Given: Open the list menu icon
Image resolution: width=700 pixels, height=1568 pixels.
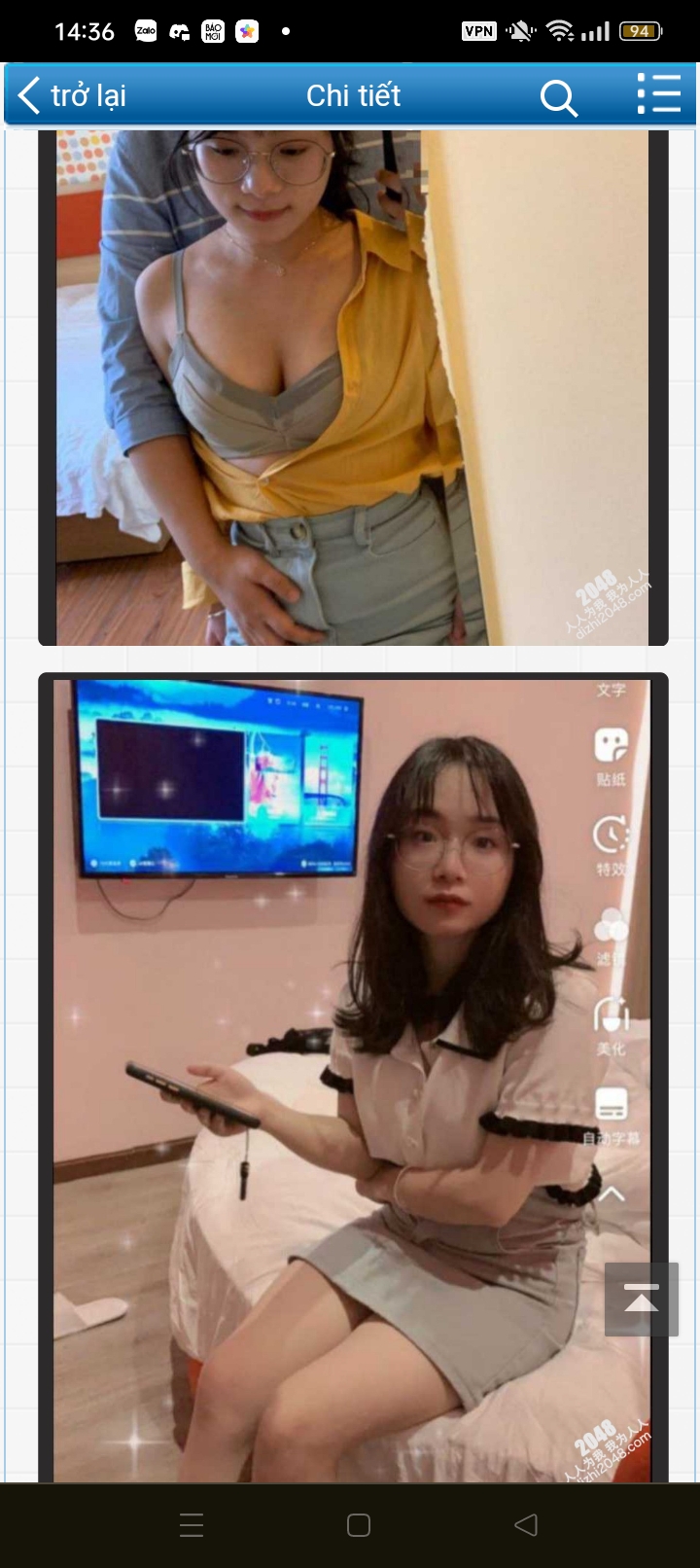Looking at the screenshot, I should 658,95.
